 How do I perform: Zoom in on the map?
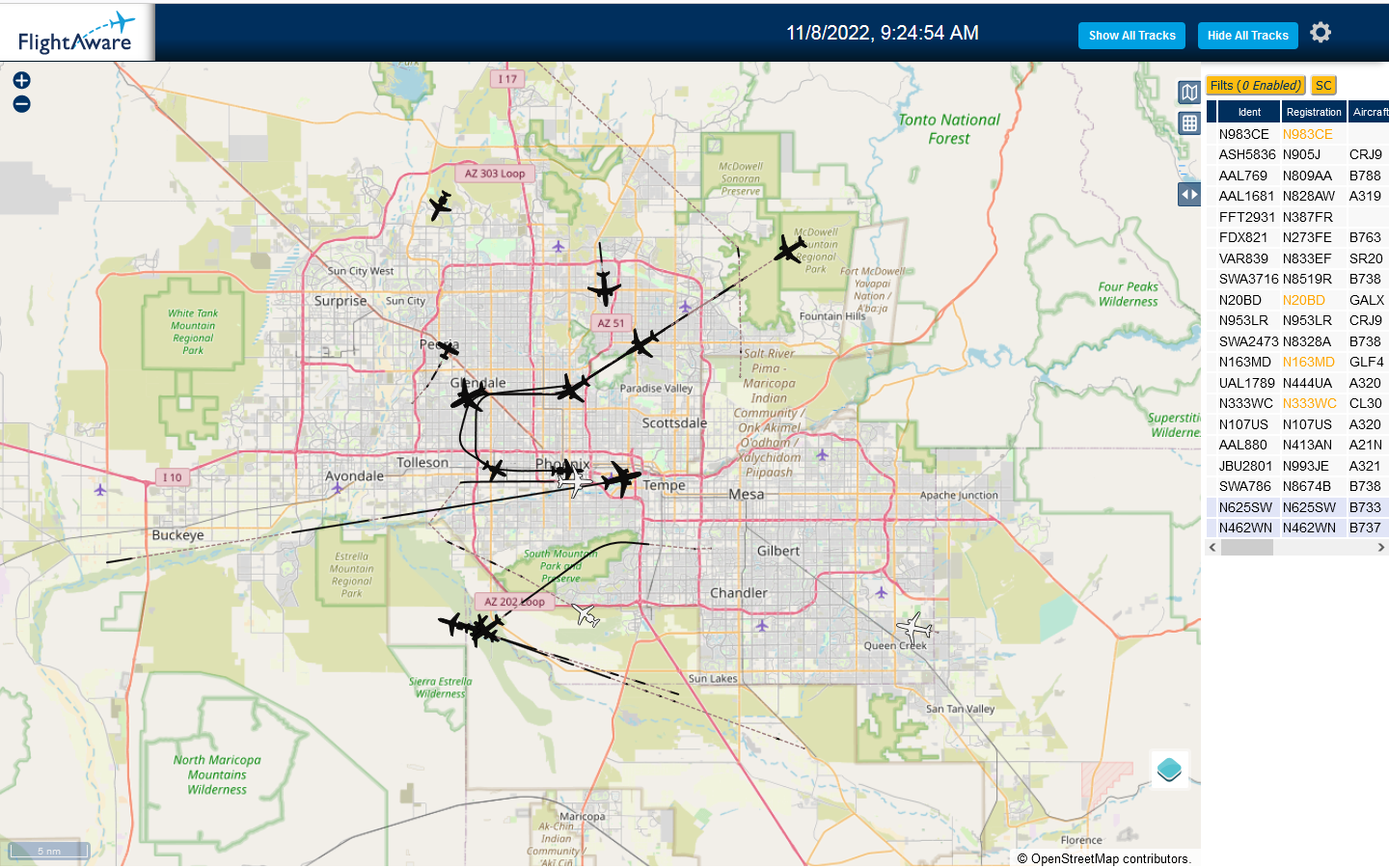coord(21,80)
